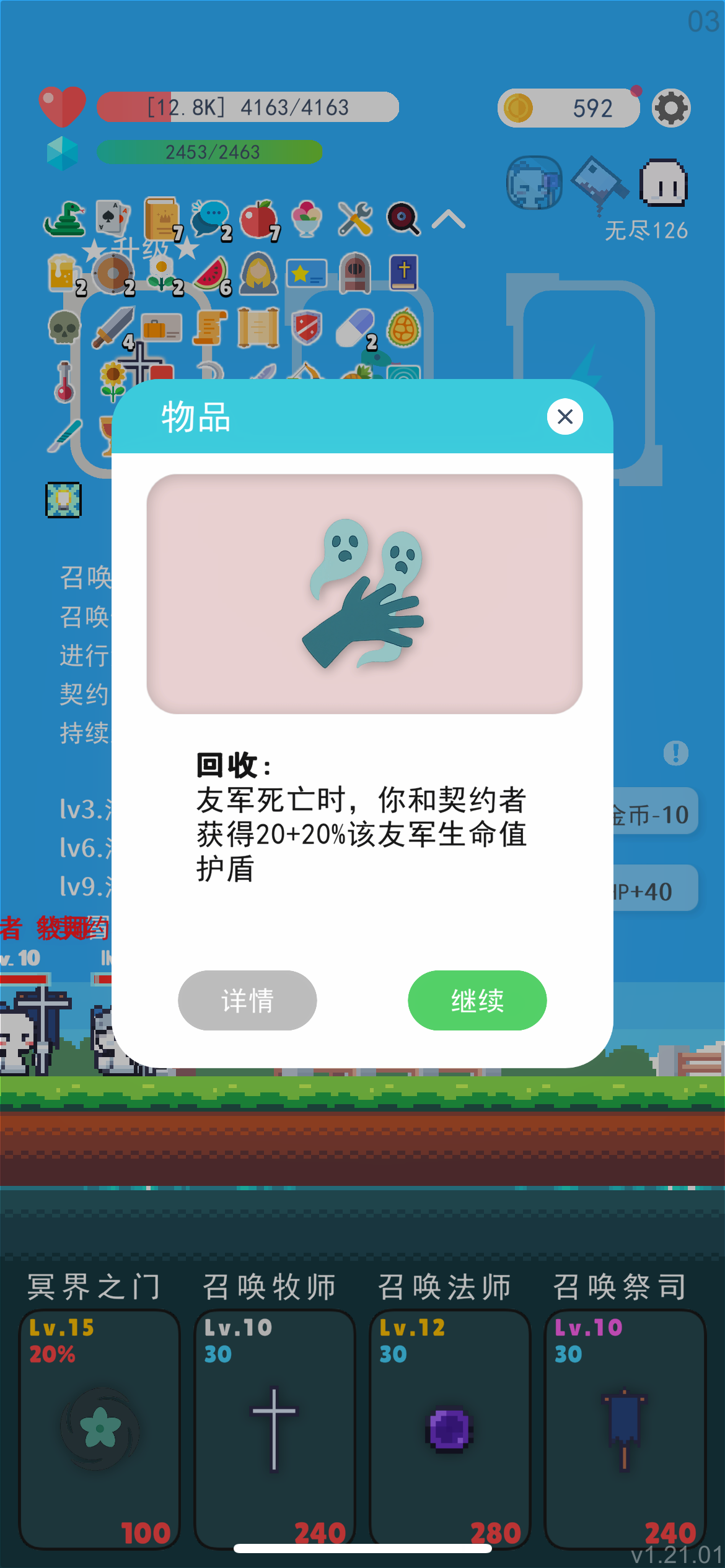Click the watermelon item showing count 6
The image size is (725, 1568).
pos(211,272)
